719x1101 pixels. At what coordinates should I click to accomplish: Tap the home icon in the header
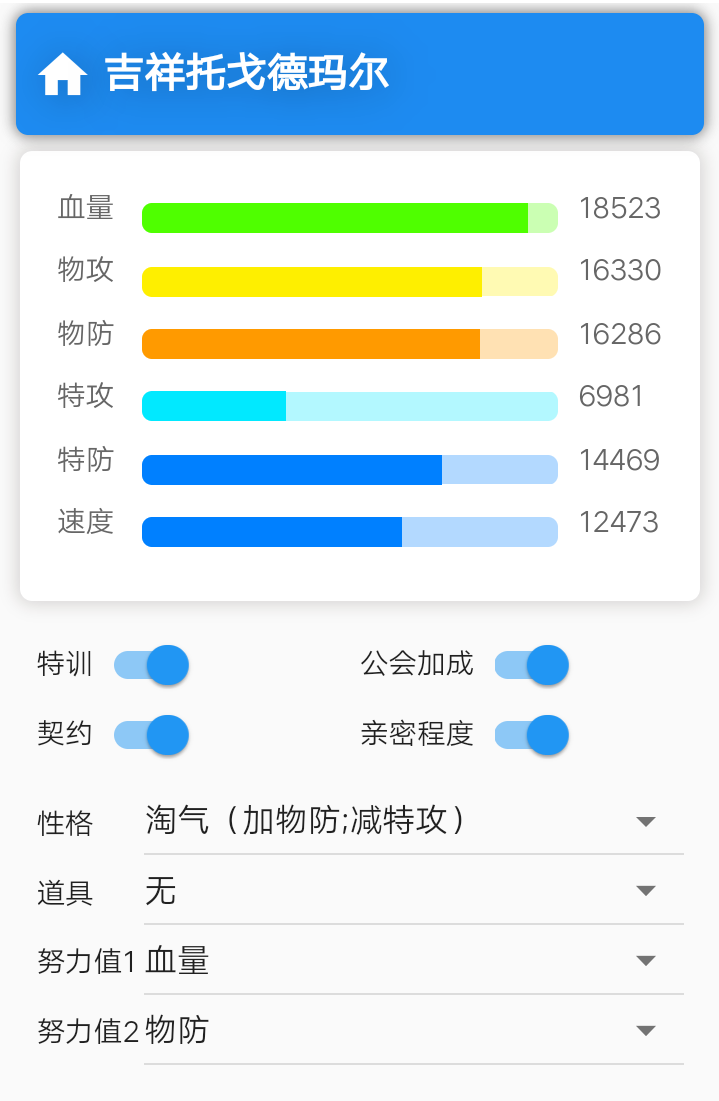pyautogui.click(x=62, y=75)
